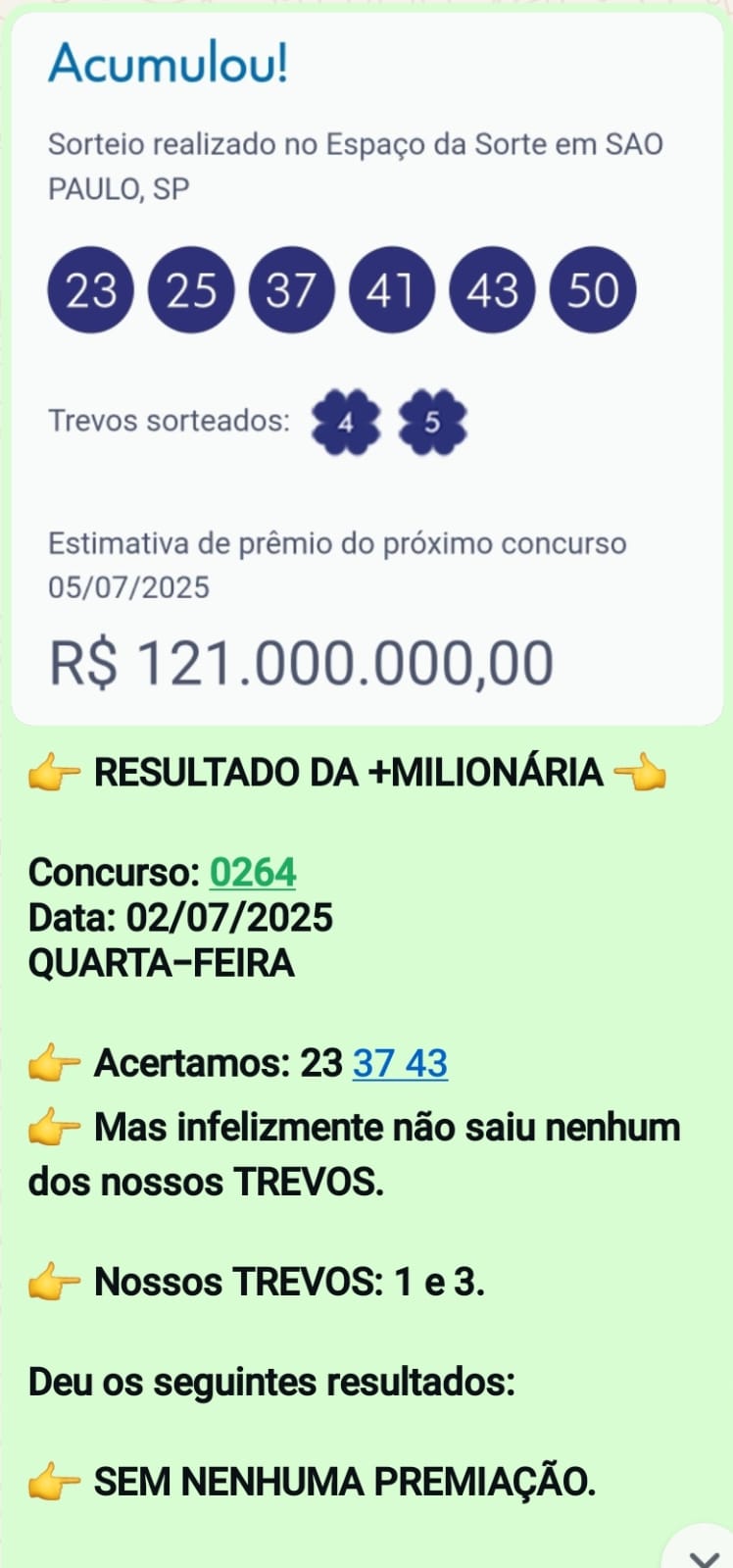Screen dimensions: 733x1568
Task: Open the Concurso 0264 link
Action: [x=253, y=872]
